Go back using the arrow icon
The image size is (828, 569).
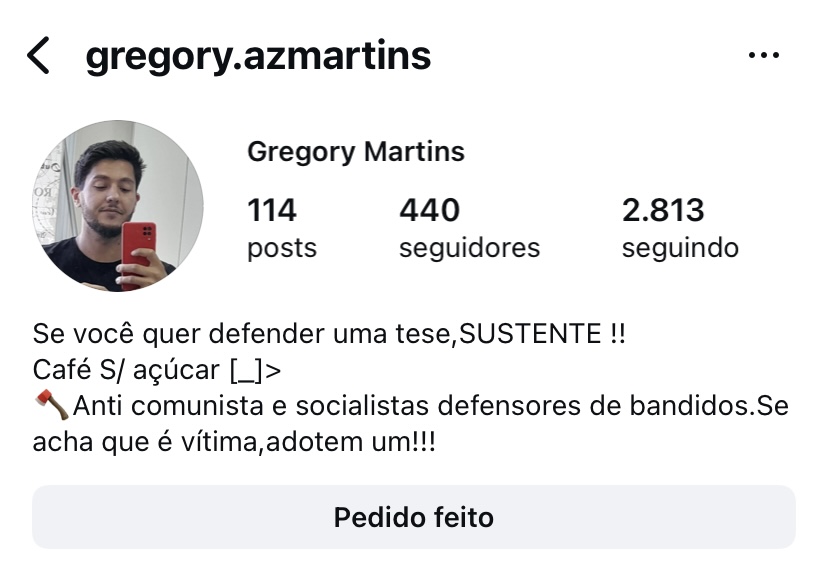click(38, 56)
